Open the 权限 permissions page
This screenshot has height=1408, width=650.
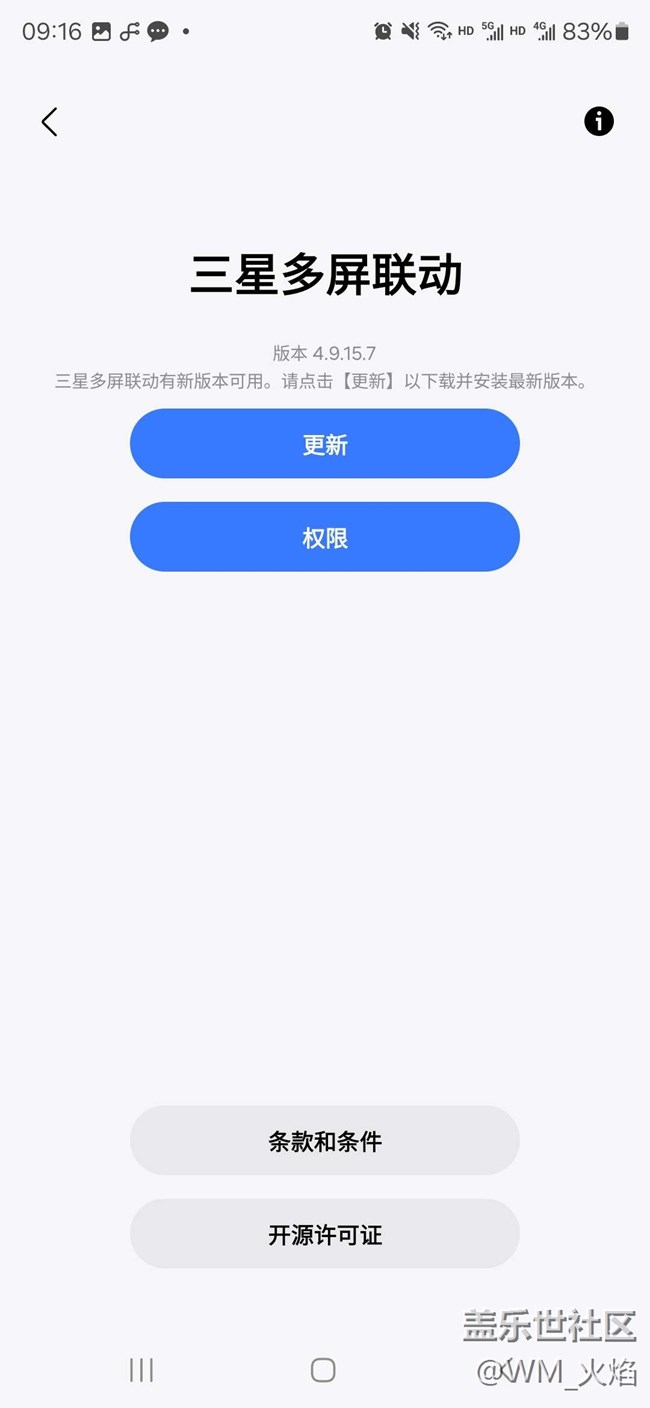(325, 537)
